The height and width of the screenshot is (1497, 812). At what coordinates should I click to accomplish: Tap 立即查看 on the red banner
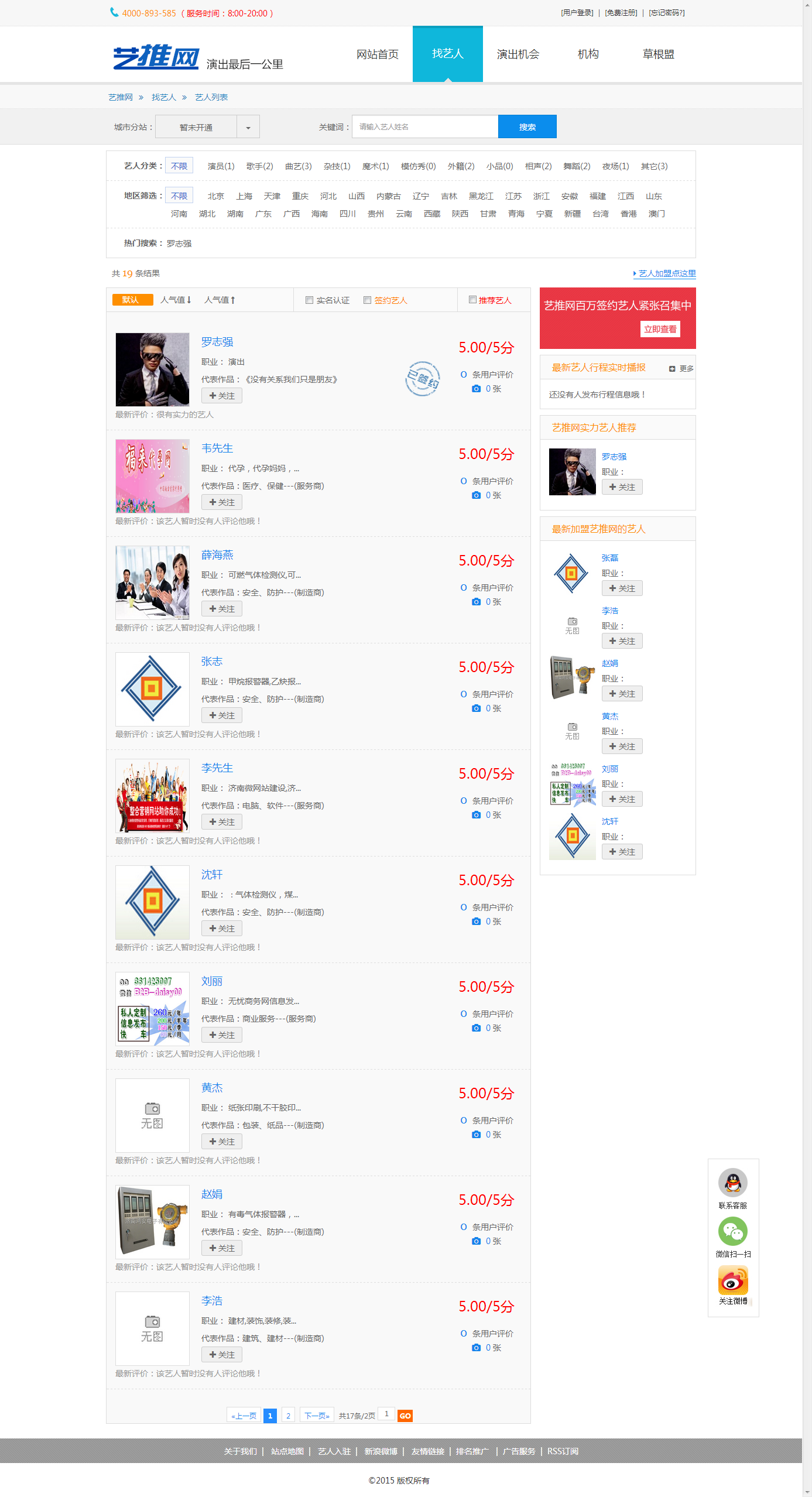[660, 329]
